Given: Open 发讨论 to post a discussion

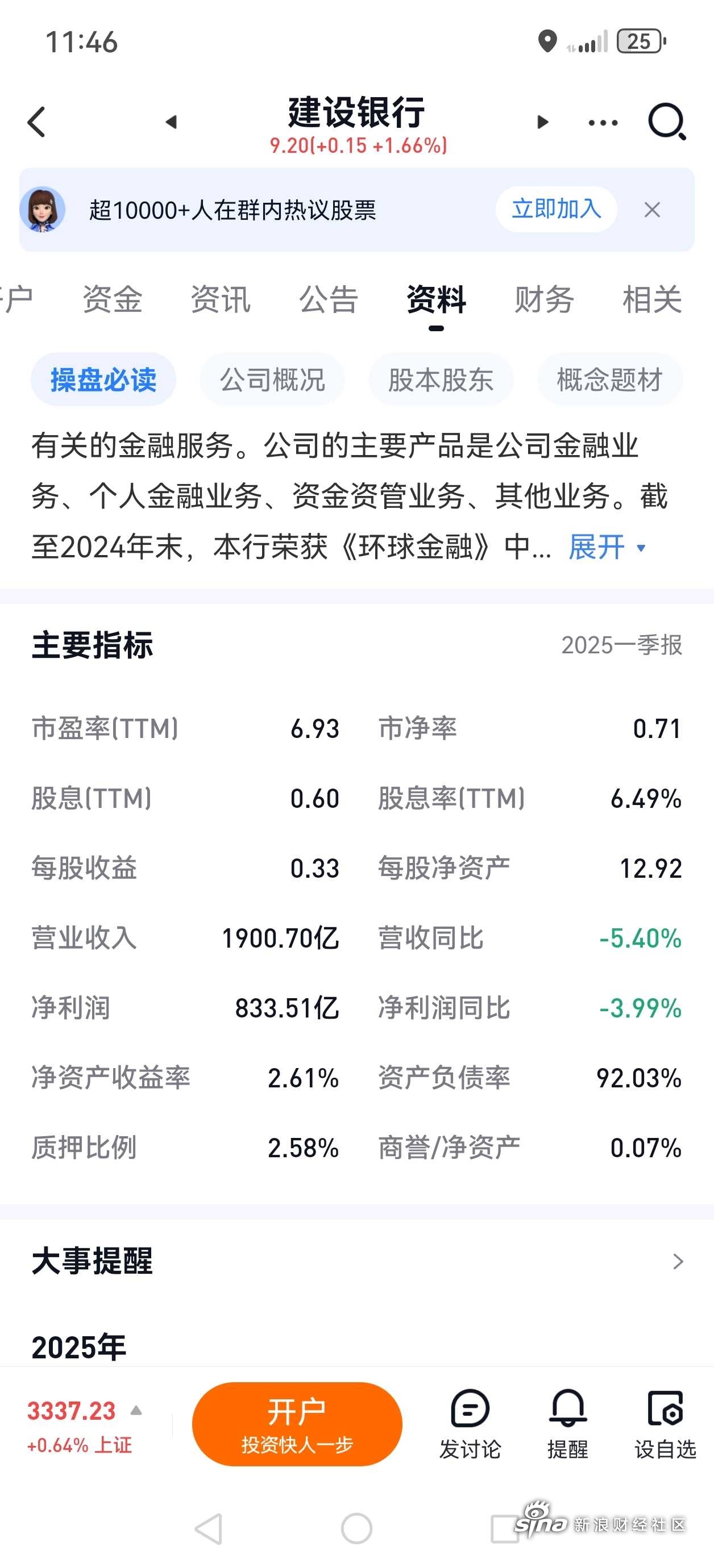Looking at the screenshot, I should point(470,1424).
